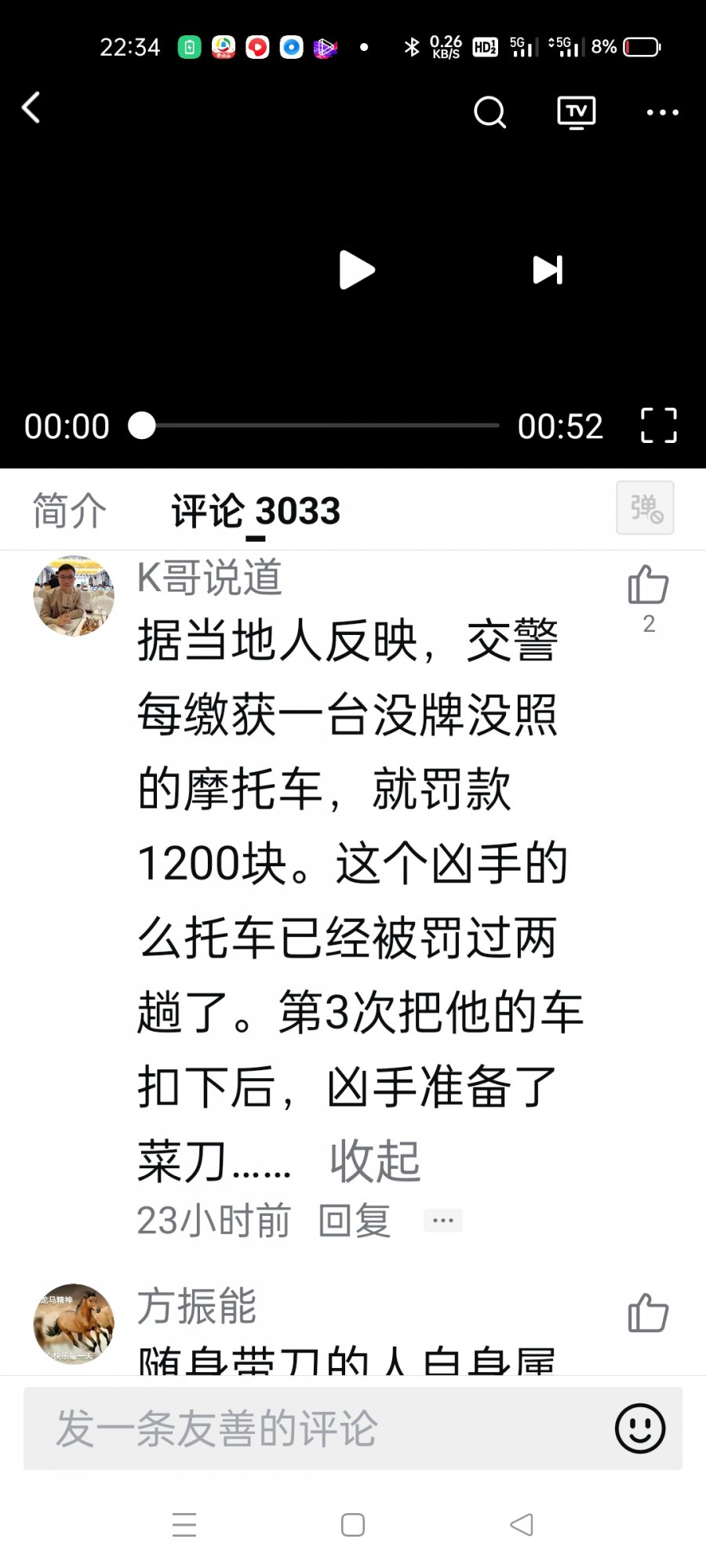Open K哥说道's profile avatar
The width and height of the screenshot is (706, 1568).
(74, 596)
